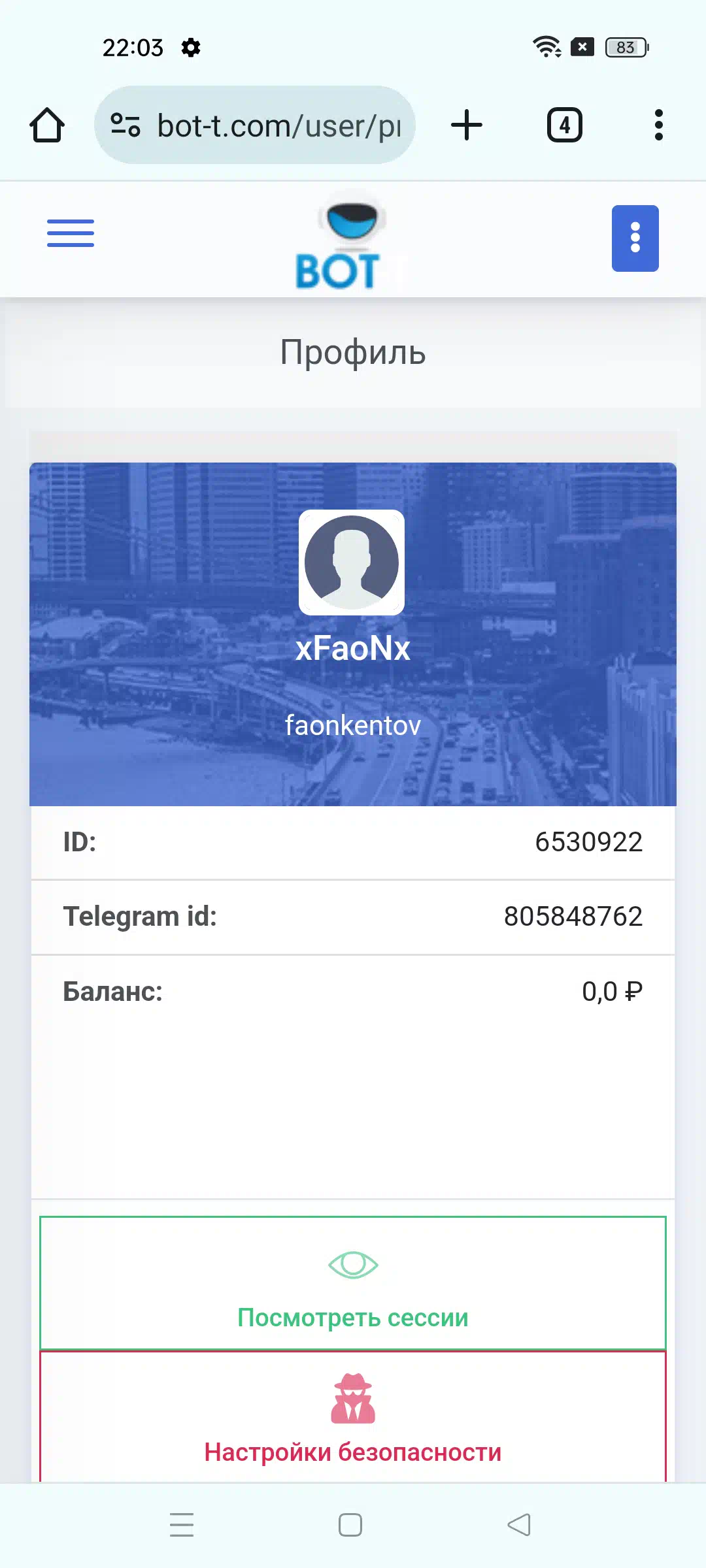The image size is (706, 1568).
Task: Open Посмотреть сессии
Action: pos(353,1283)
